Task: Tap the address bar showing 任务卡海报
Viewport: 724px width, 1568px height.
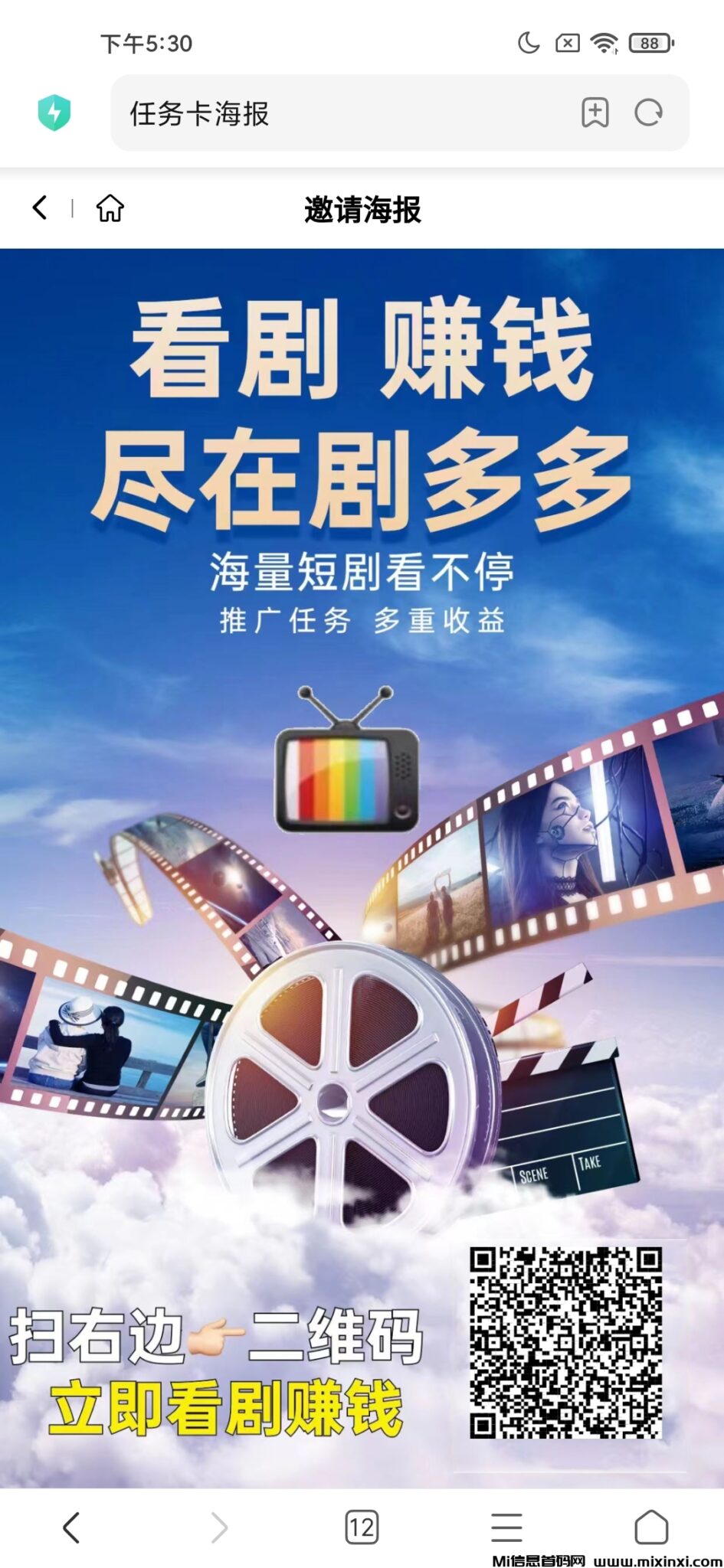Action: [x=306, y=115]
